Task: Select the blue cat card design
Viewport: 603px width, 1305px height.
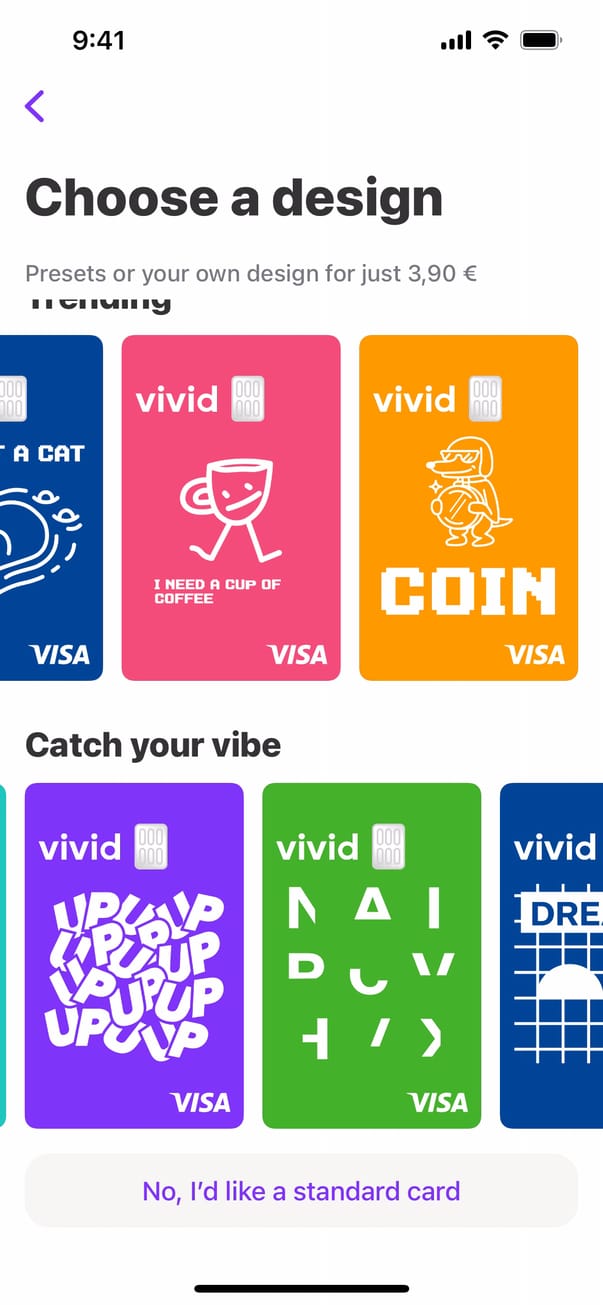Action: coord(50,508)
